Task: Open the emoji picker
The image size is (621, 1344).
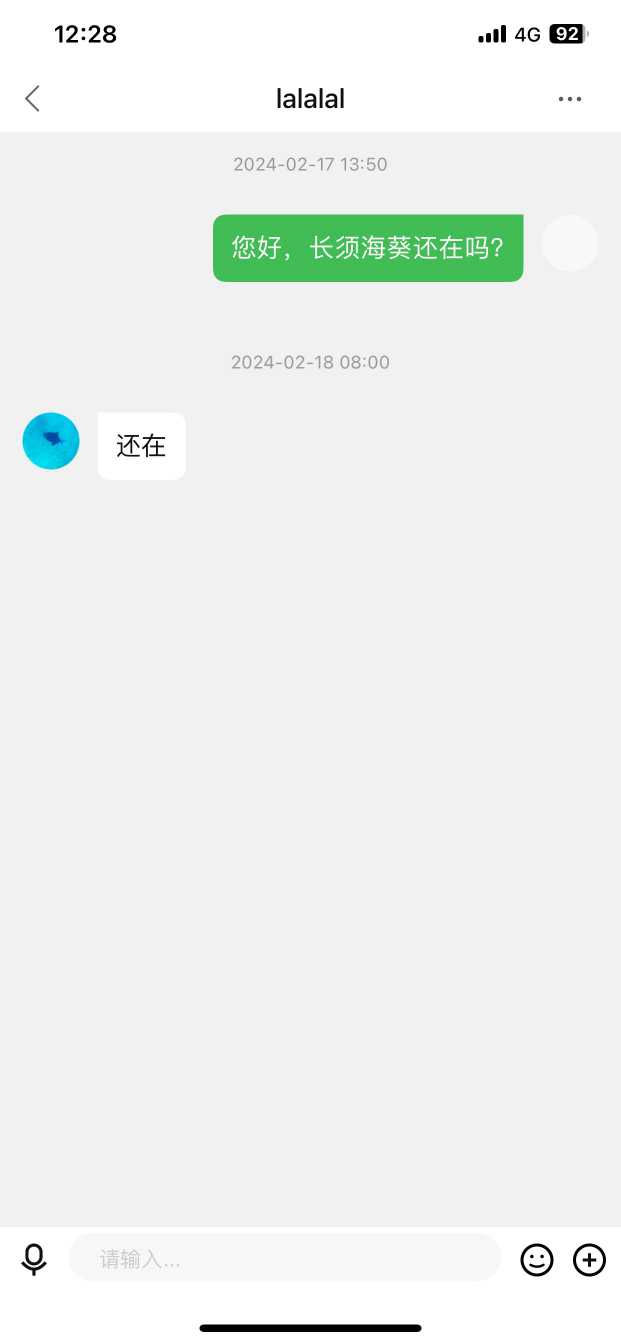Action: pos(537,1259)
